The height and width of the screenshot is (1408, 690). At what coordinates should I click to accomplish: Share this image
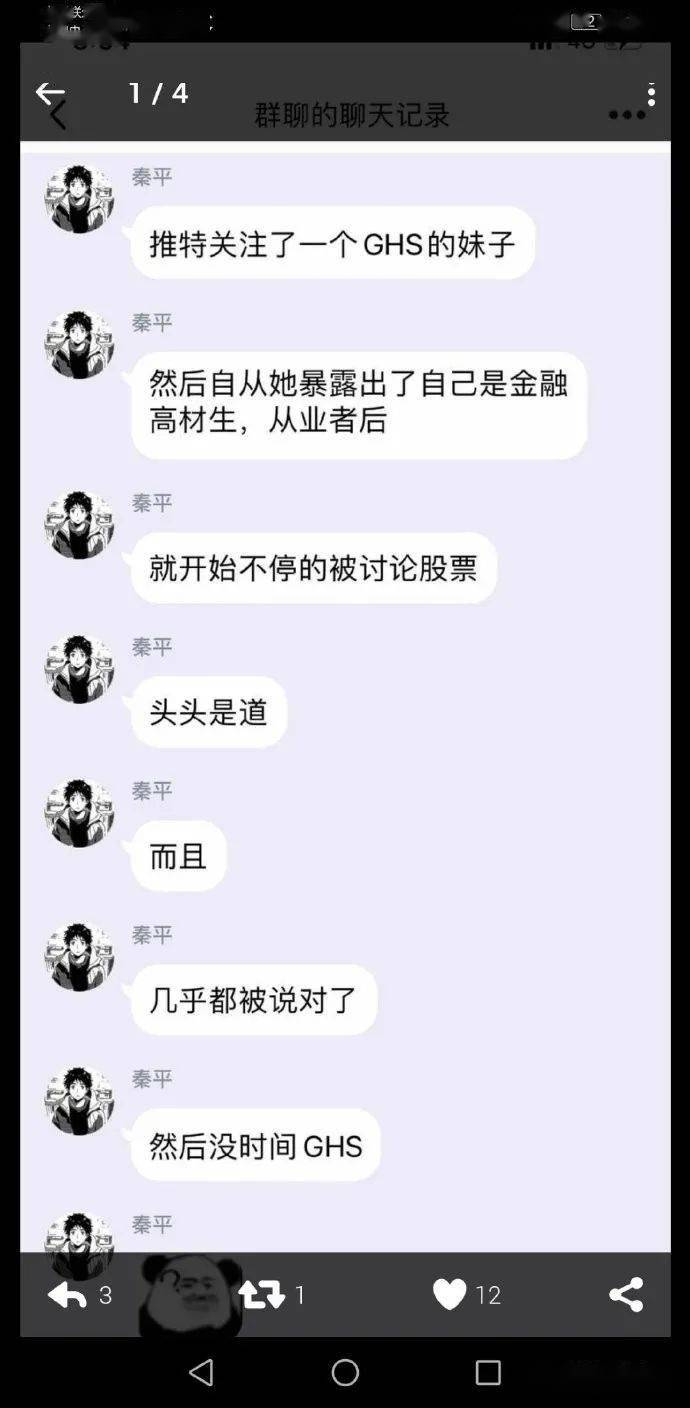tap(626, 1295)
